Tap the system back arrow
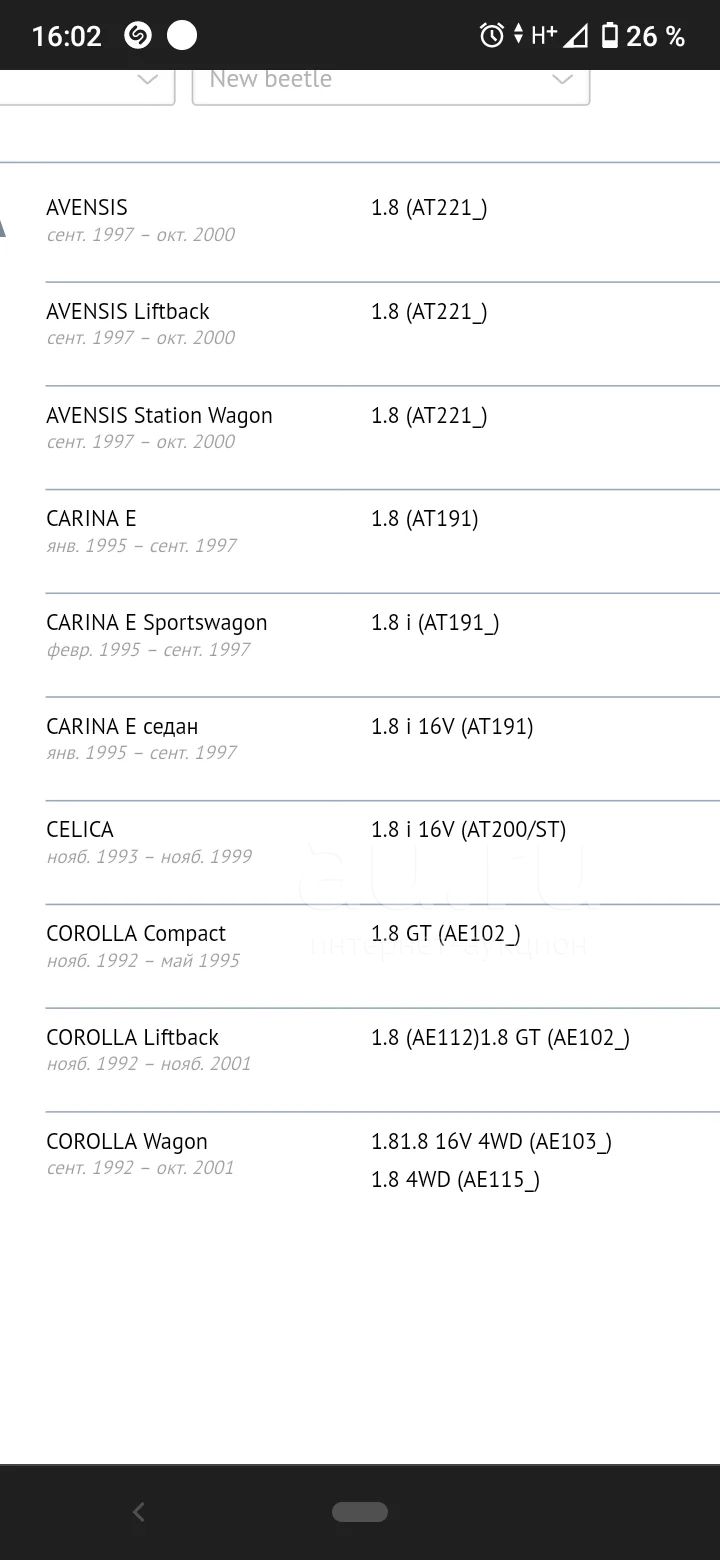Viewport: 720px width, 1560px height. 139,1511
